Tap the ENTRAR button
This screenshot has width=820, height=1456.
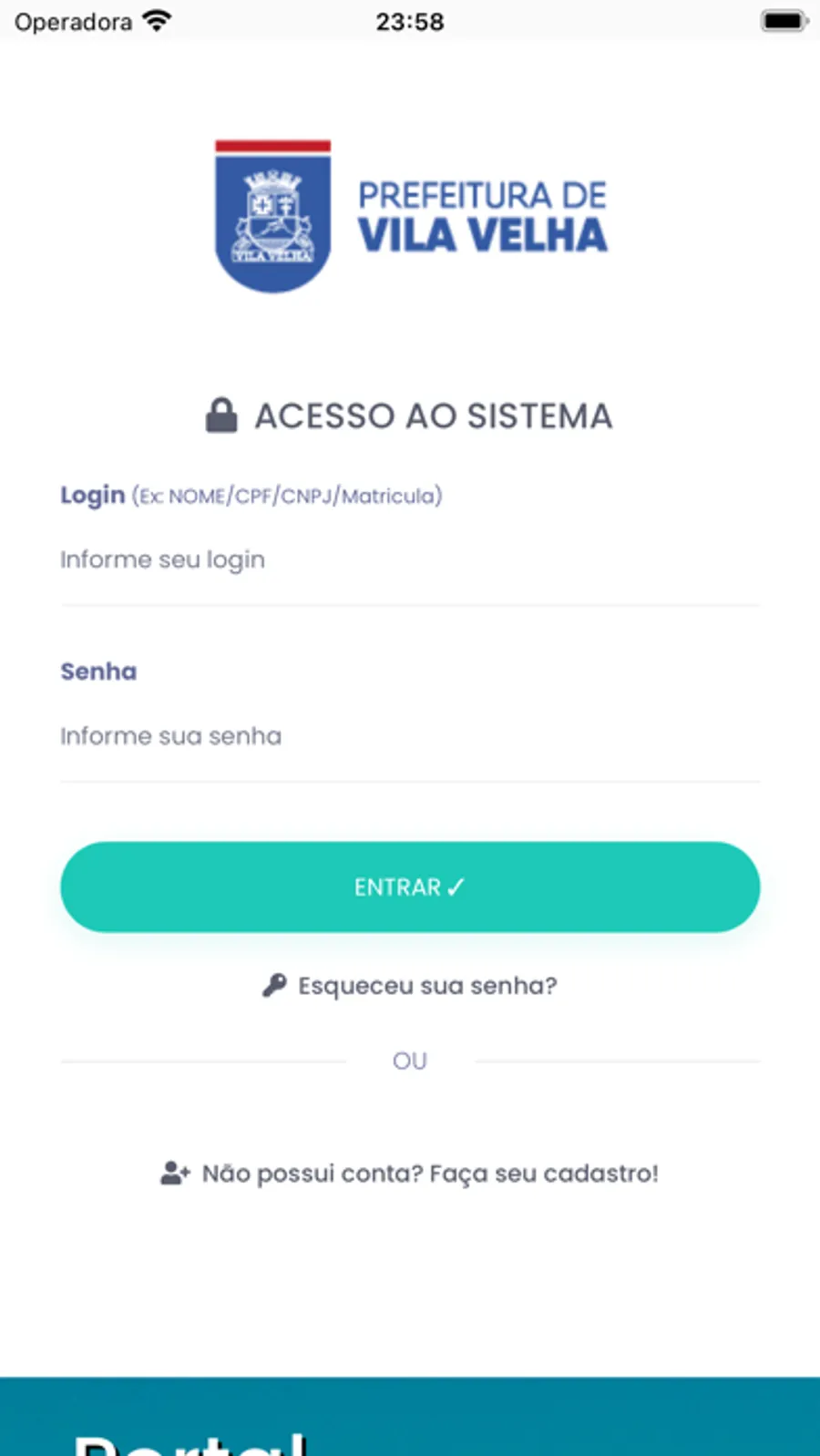tap(410, 887)
